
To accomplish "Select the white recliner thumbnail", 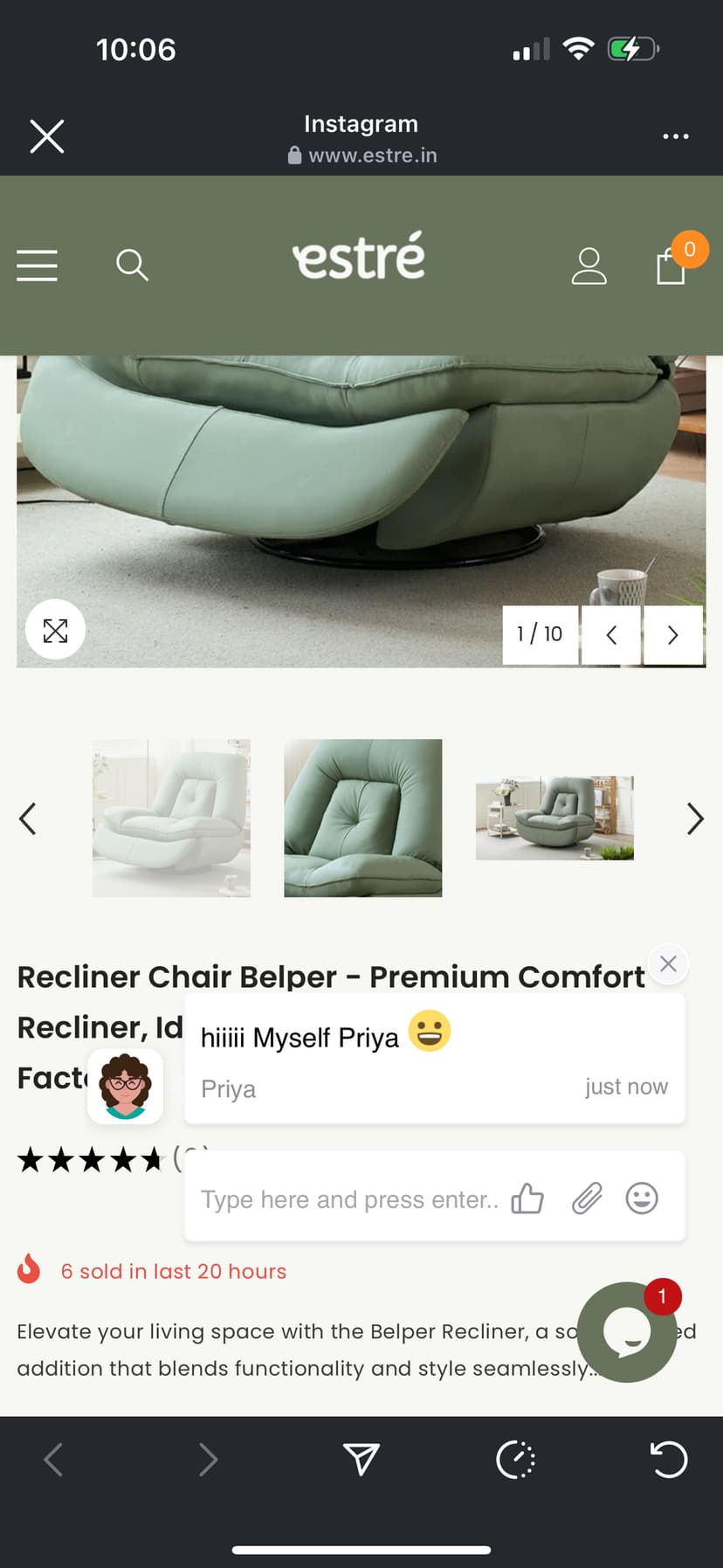I will click(x=171, y=818).
